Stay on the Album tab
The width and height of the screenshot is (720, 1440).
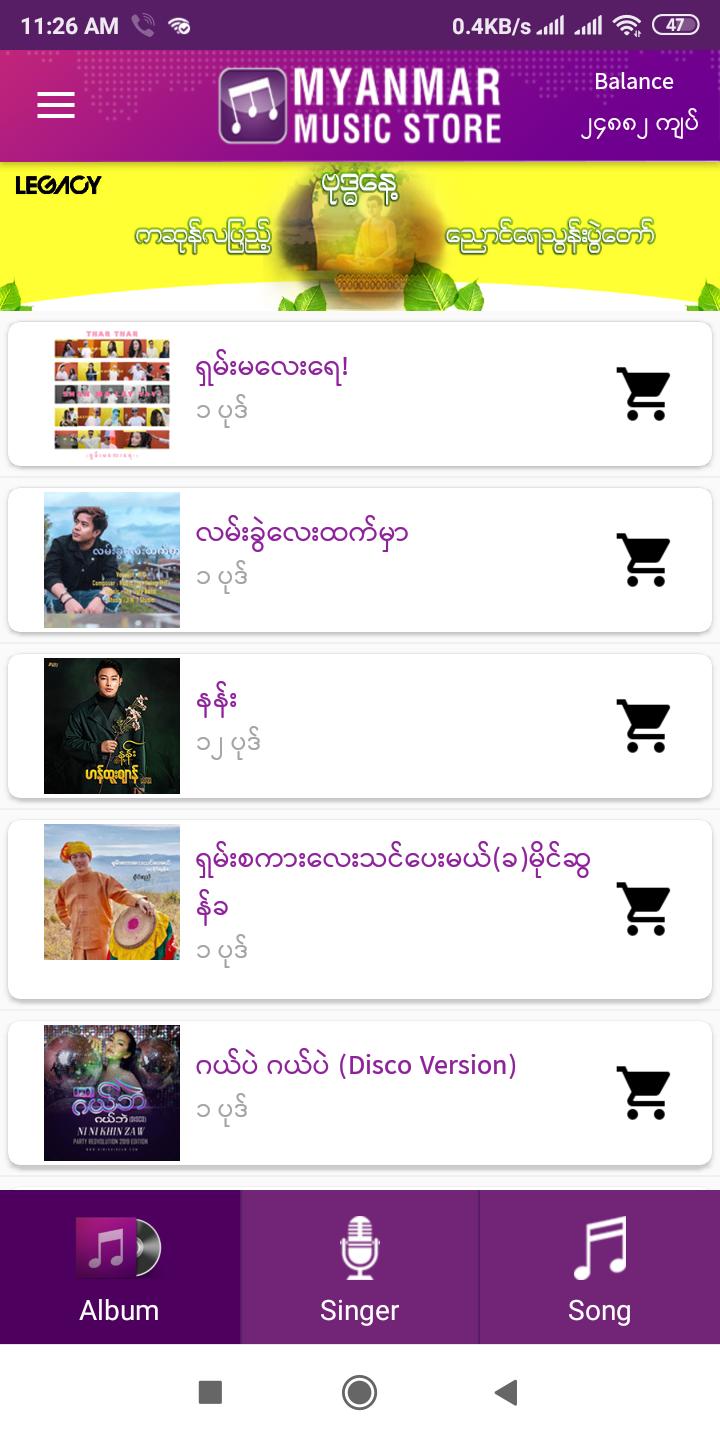tap(120, 1267)
